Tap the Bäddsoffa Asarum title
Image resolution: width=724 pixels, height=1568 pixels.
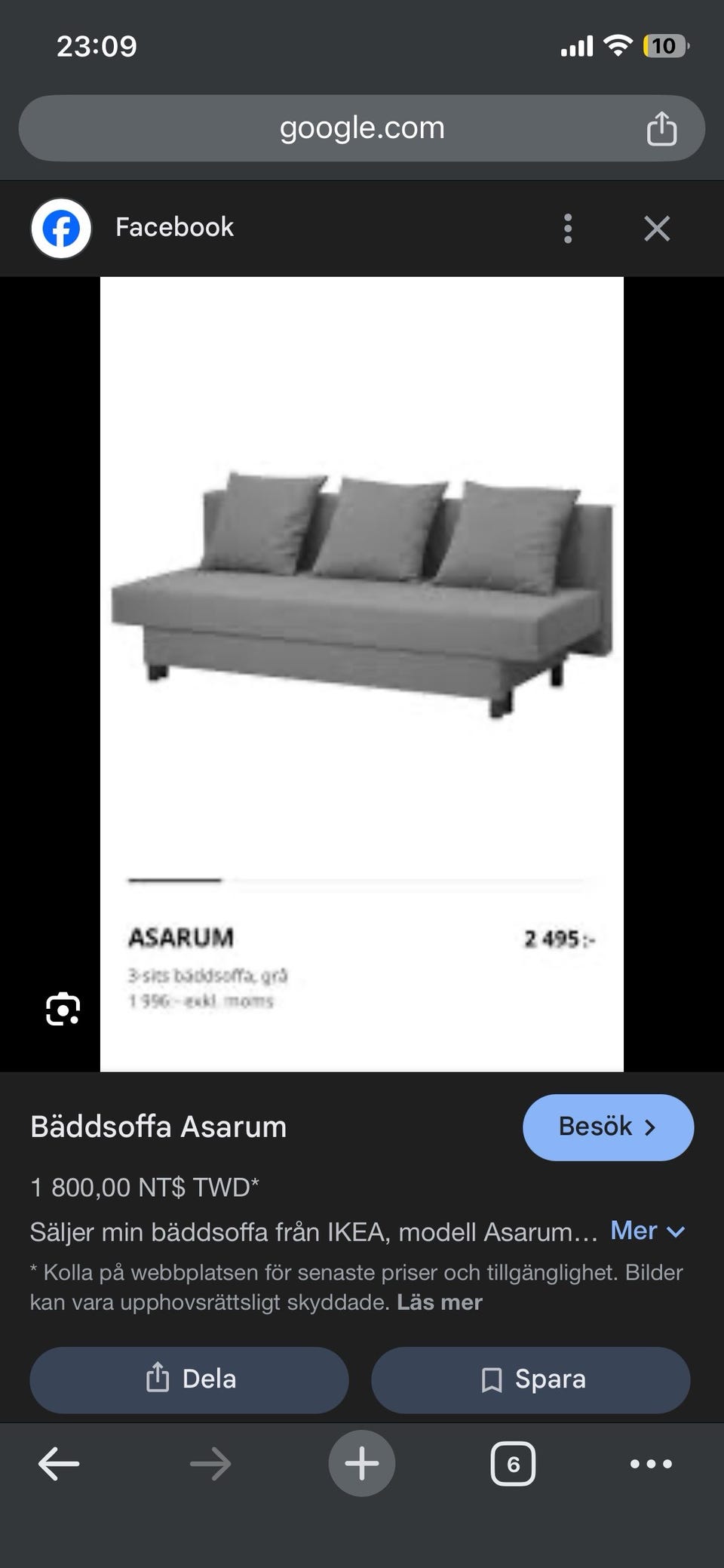[158, 1127]
